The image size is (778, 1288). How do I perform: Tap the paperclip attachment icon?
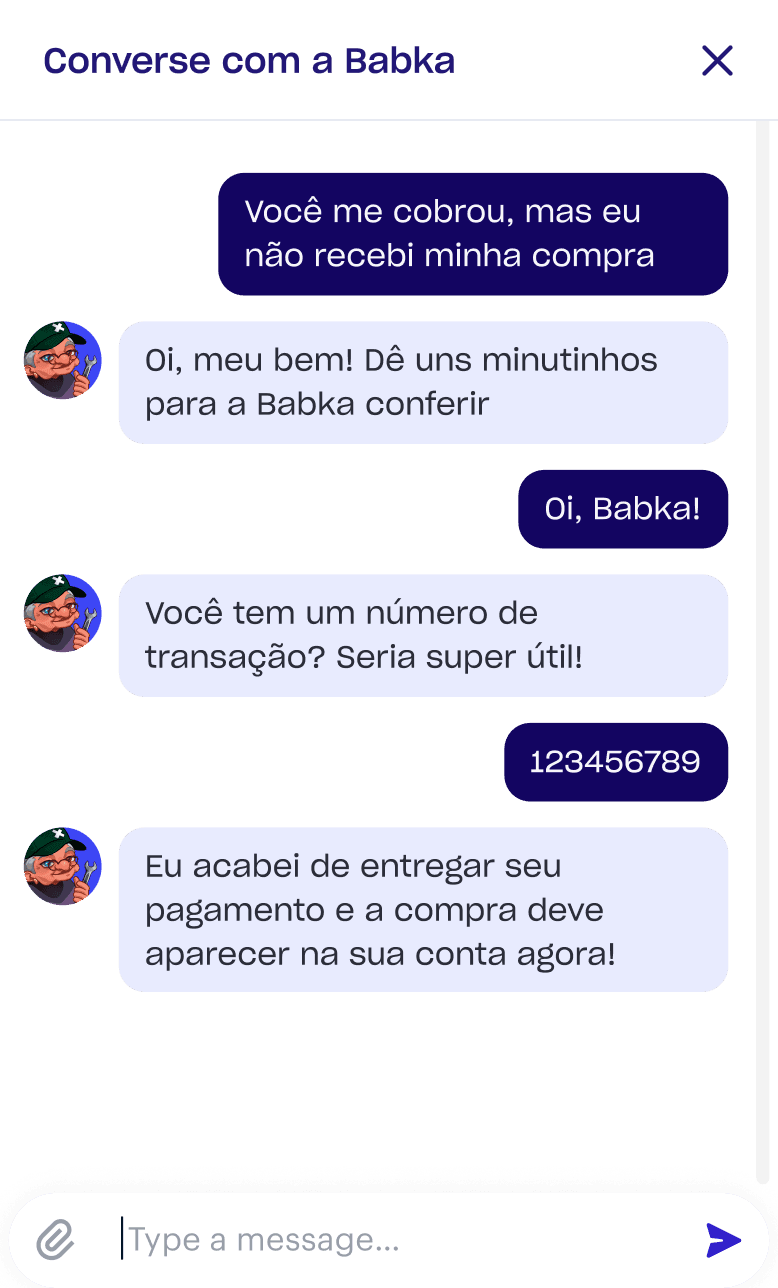point(56,1241)
